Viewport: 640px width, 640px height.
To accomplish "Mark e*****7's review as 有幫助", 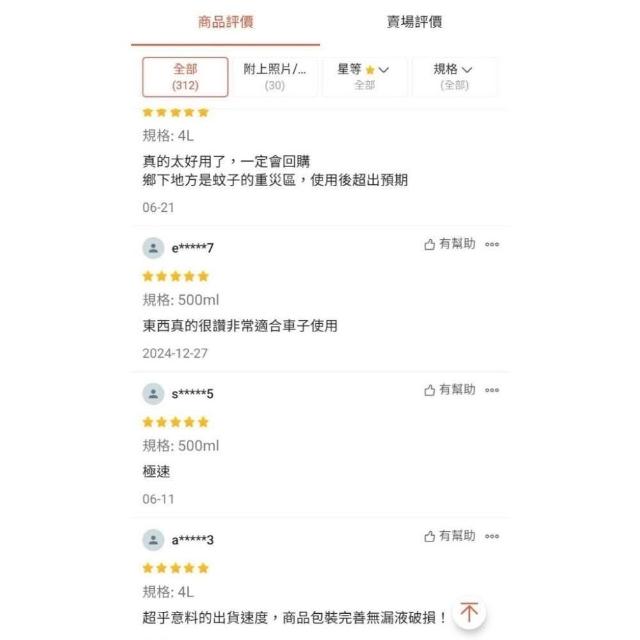I will [450, 244].
